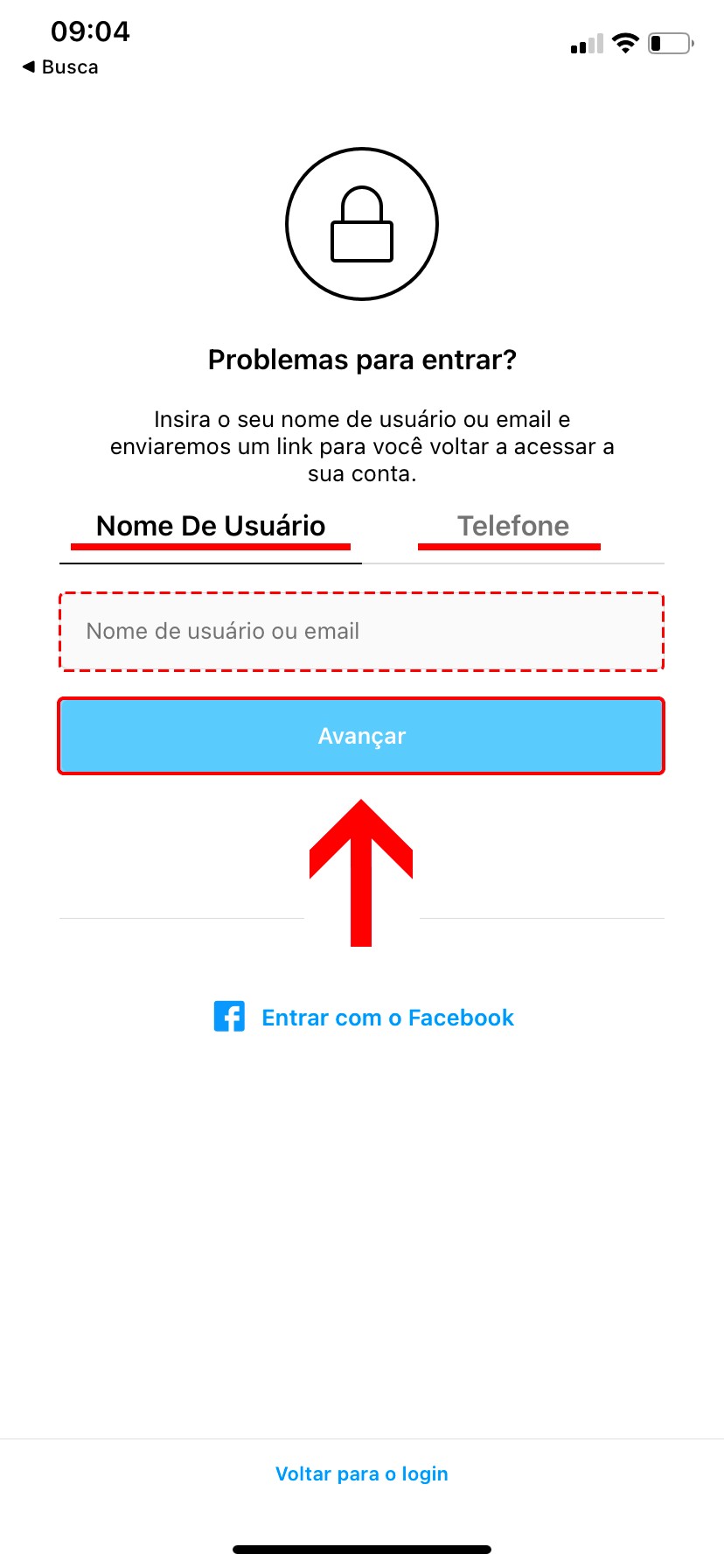Tap the Avançar button
The height and width of the screenshot is (1568, 724).
click(x=361, y=736)
